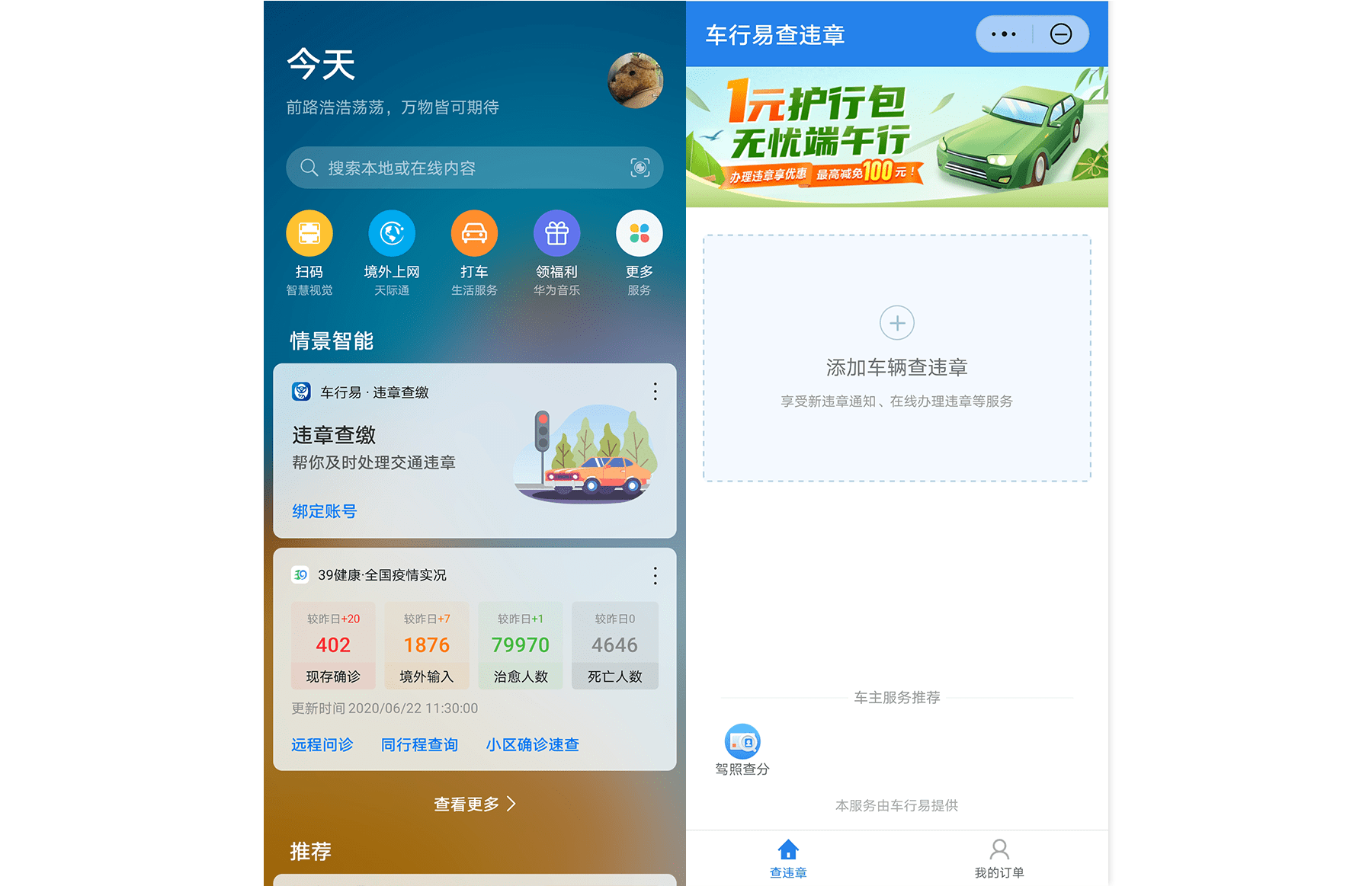The width and height of the screenshot is (1372, 886).
Task: Open 境外上网 shortcut
Action: (392, 235)
